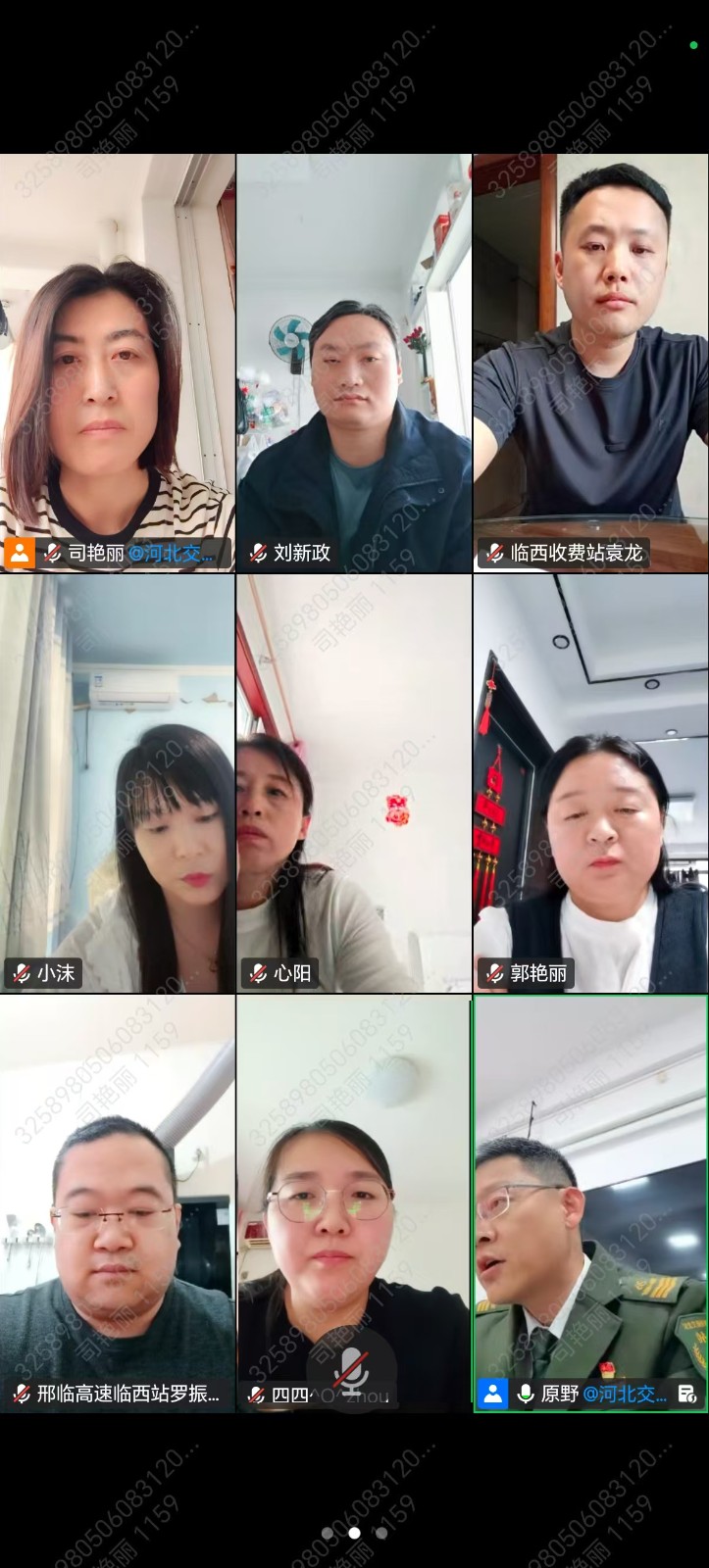Tap the page indicator dots
This screenshot has width=709, height=1568.
click(x=354, y=1533)
